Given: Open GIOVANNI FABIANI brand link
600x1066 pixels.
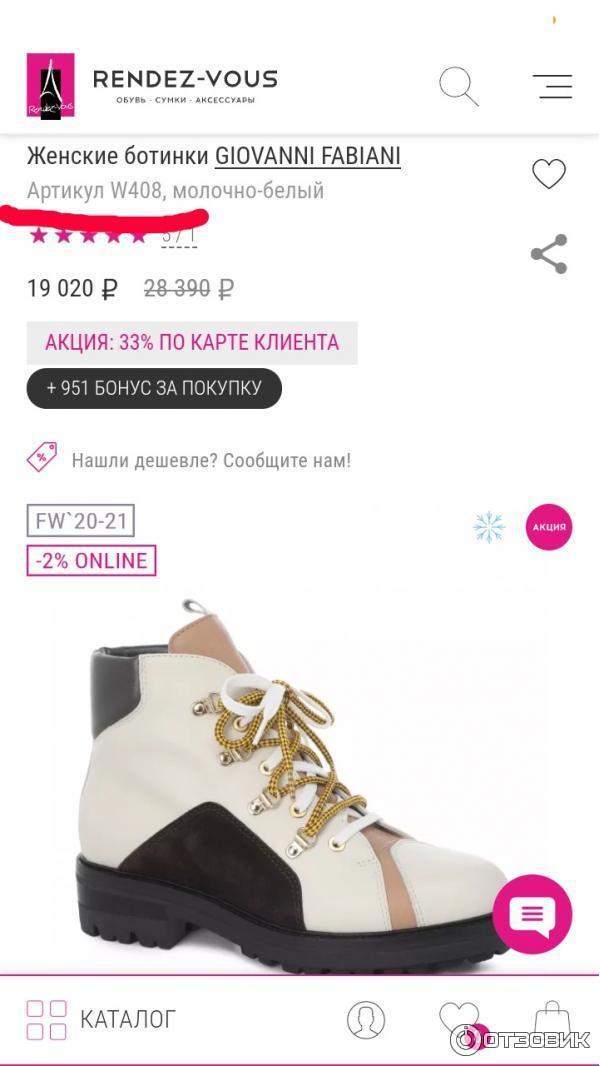Looking at the screenshot, I should click(x=308, y=157).
